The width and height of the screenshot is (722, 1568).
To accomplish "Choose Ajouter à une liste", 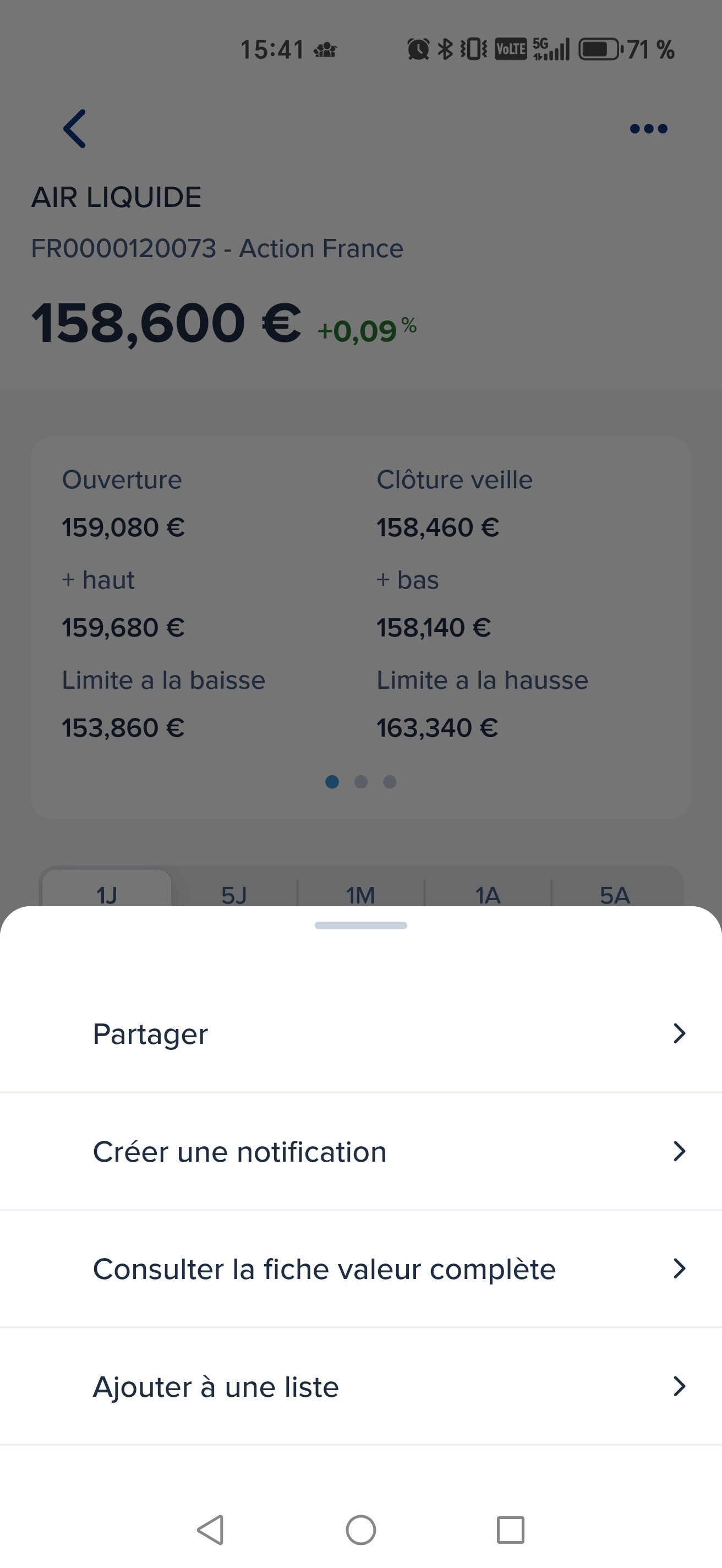I will tap(360, 1387).
